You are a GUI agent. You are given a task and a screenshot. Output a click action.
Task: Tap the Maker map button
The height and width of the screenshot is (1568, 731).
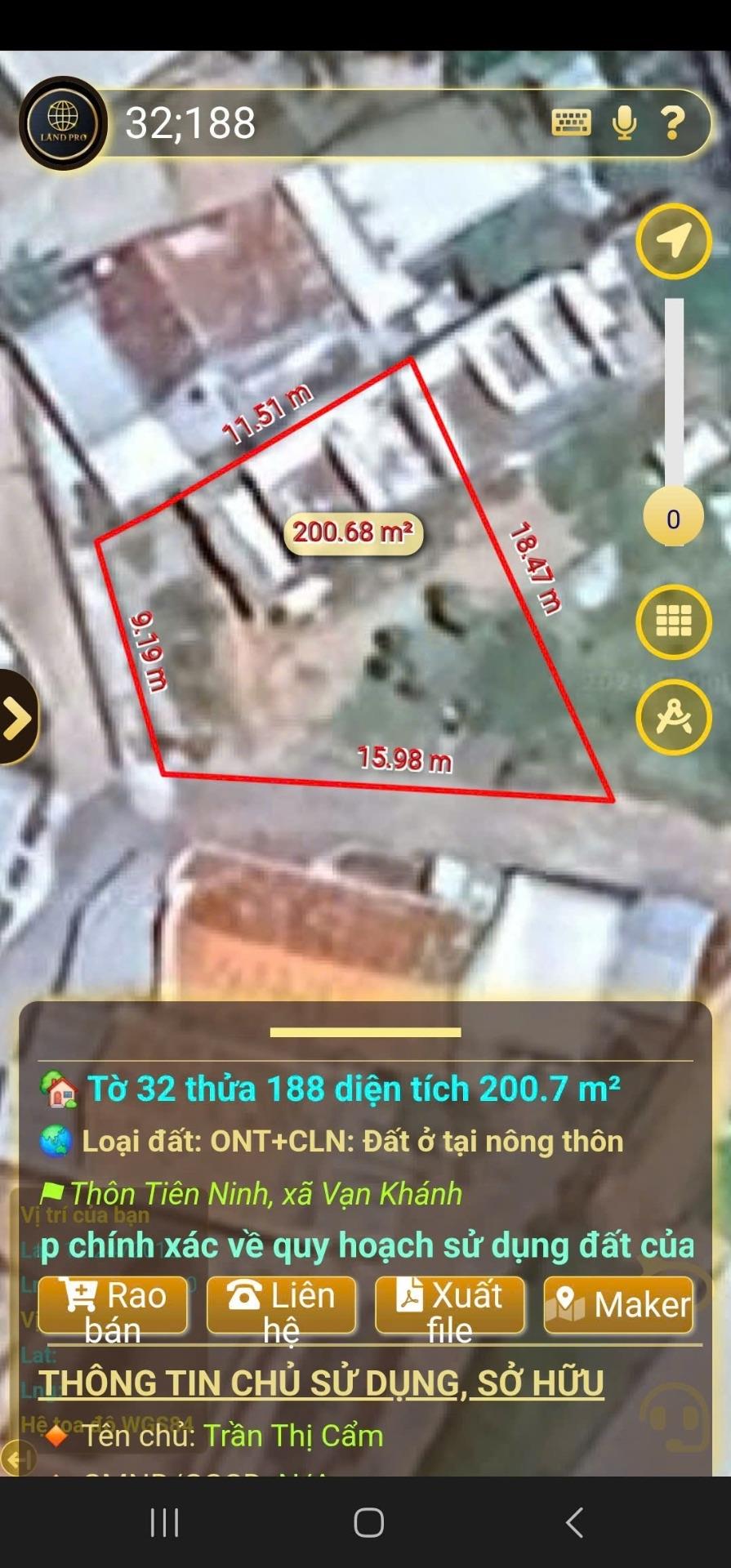618,1305
